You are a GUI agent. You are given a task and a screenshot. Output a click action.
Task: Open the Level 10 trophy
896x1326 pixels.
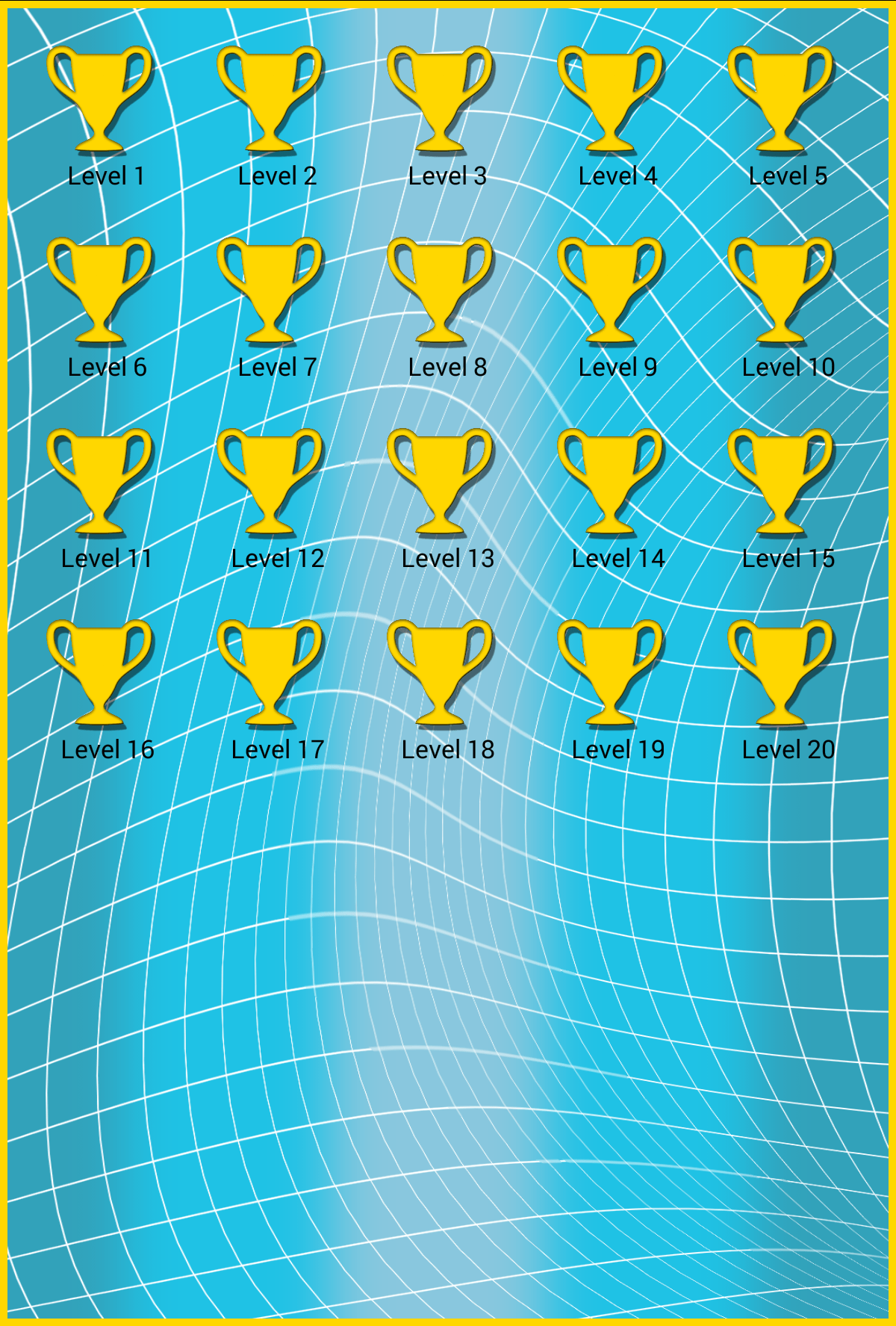pos(780,292)
